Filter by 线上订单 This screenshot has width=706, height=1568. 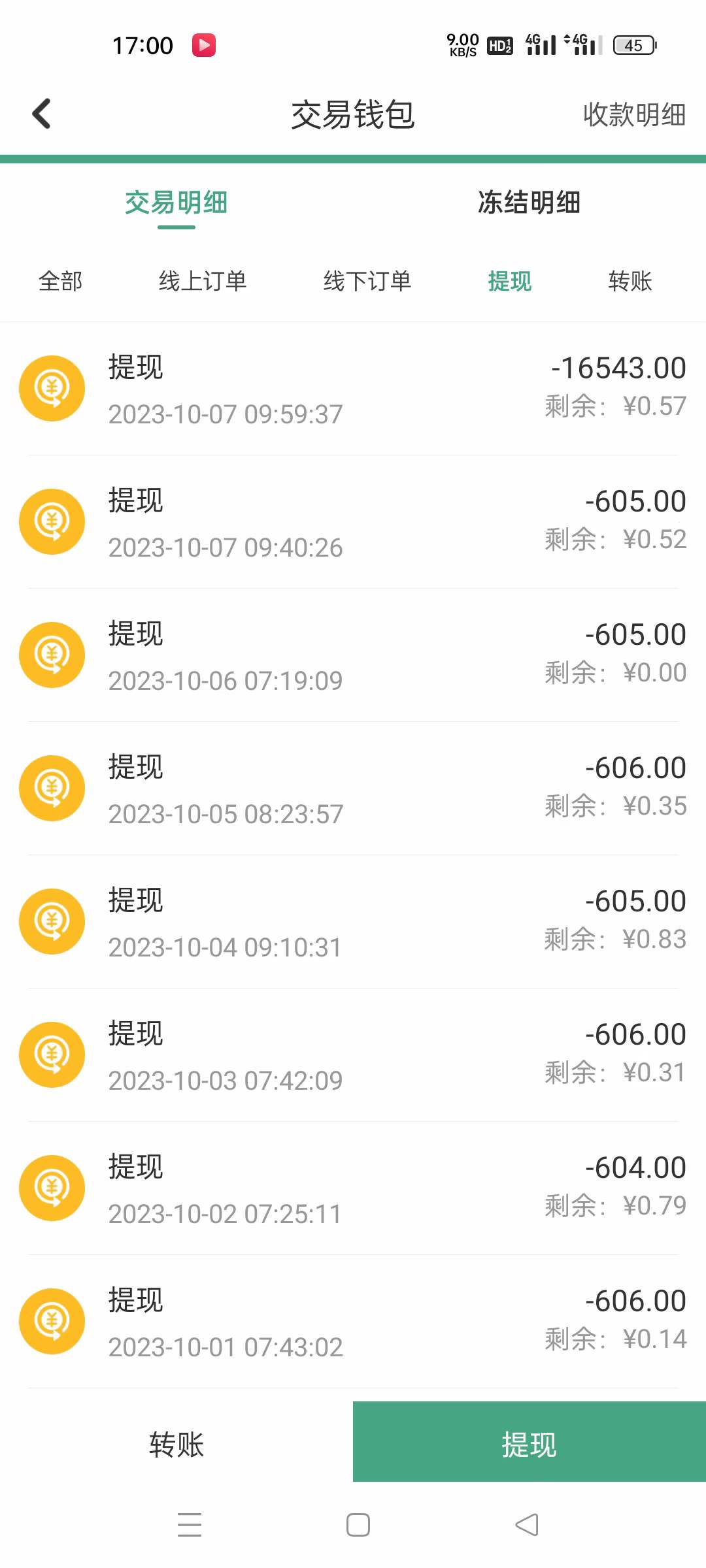203,282
